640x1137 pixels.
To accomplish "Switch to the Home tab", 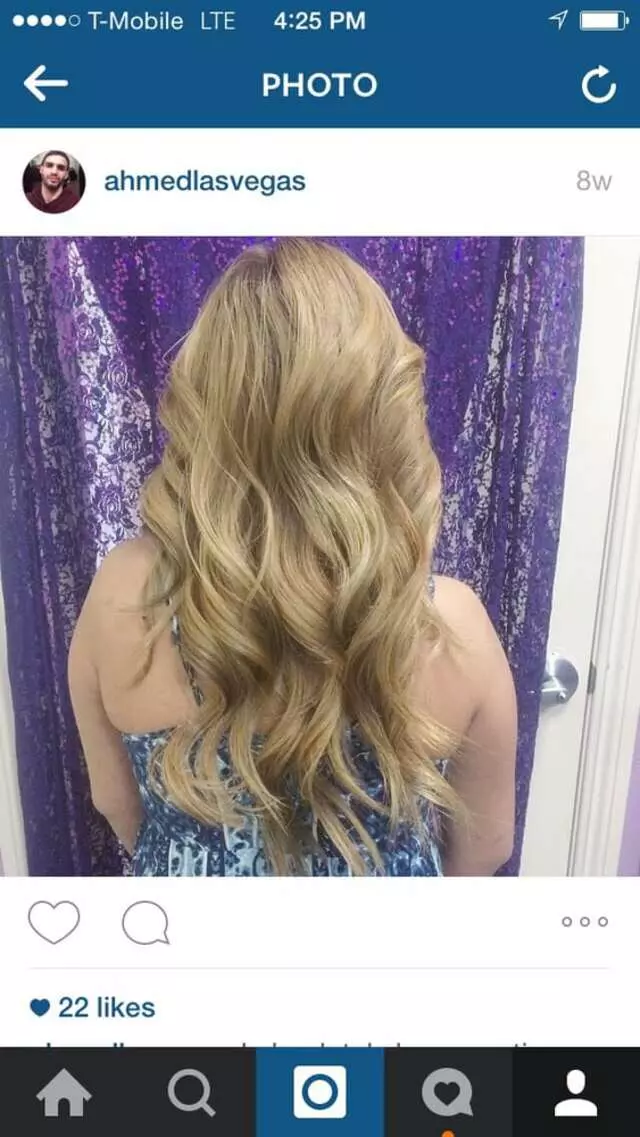I will pyautogui.click(x=64, y=1093).
